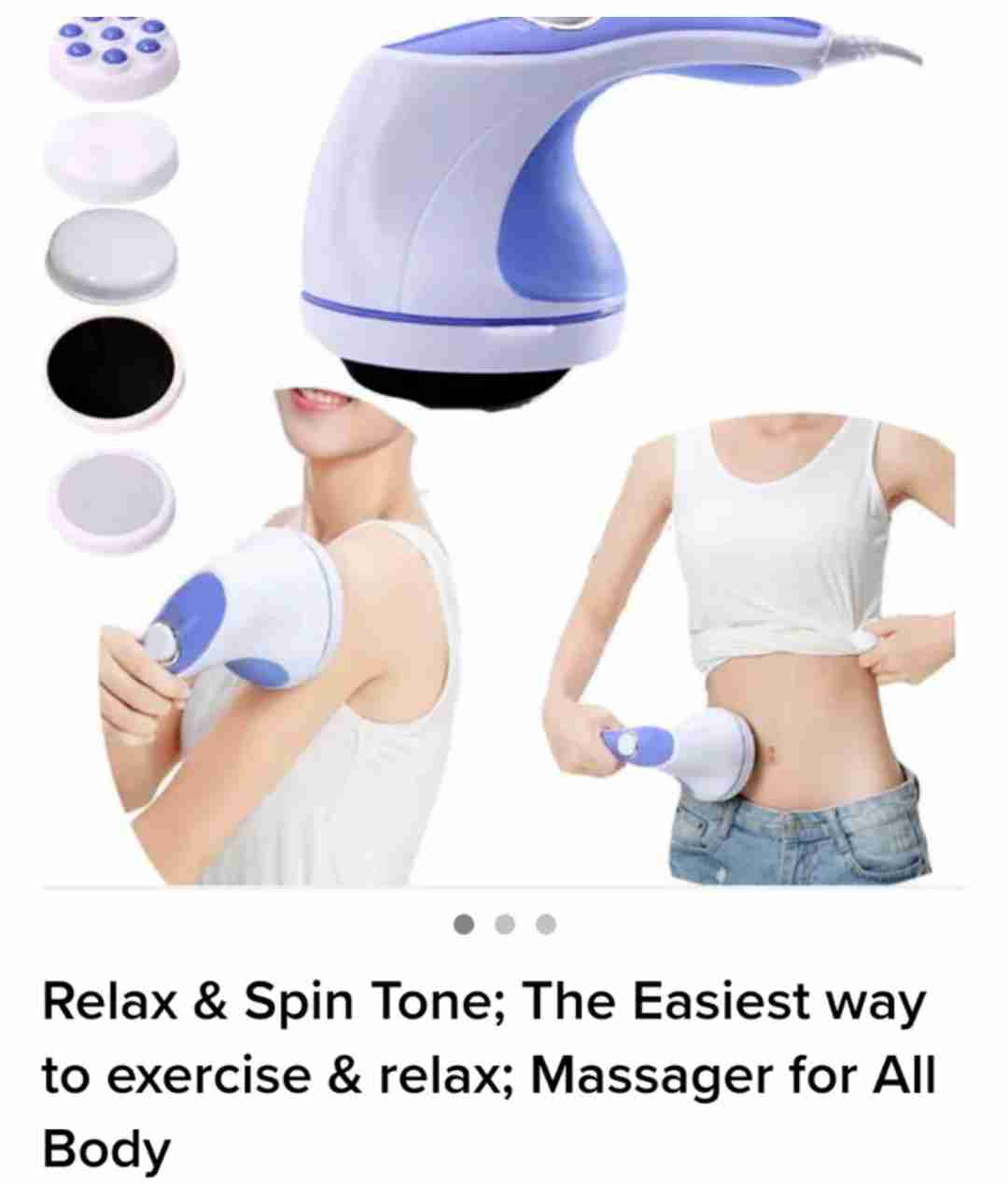Jump to second image via page dot
Viewport: 1008px width, 1184px height.
(505, 925)
